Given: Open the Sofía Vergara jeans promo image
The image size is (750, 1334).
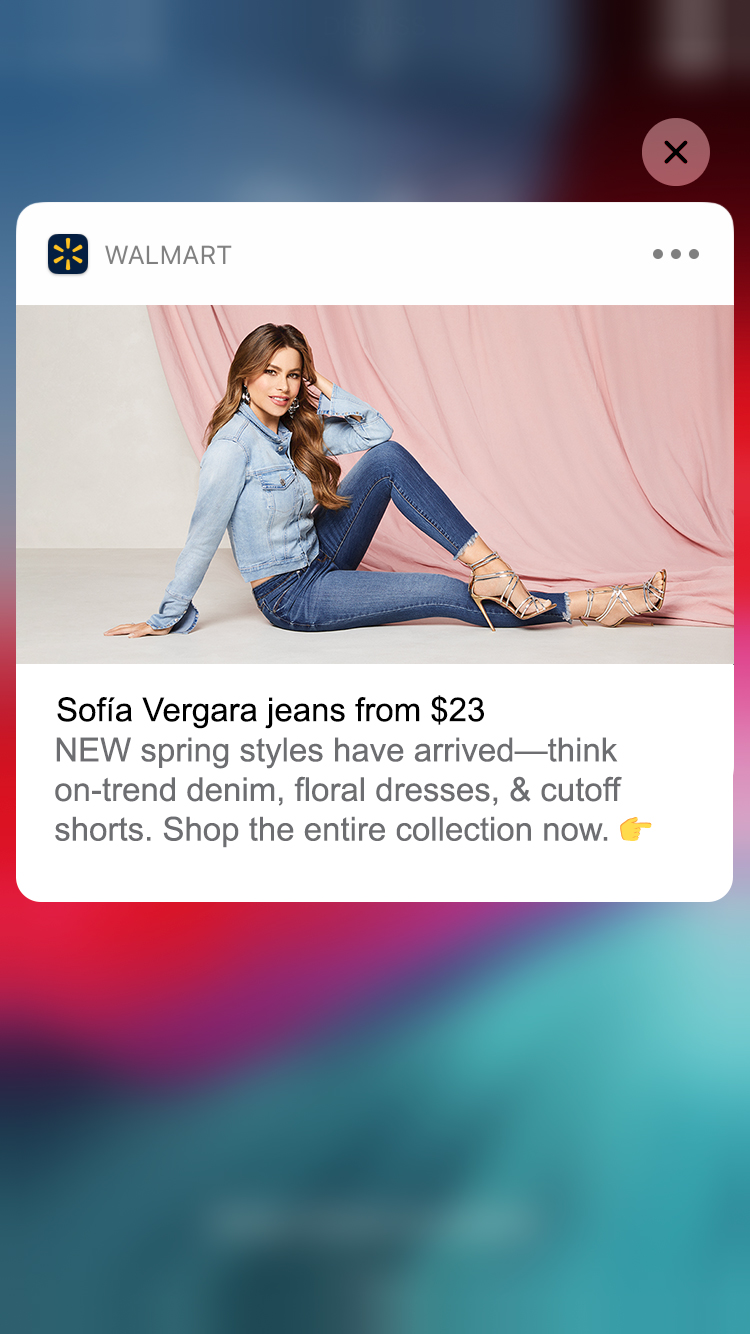Looking at the screenshot, I should point(375,484).
